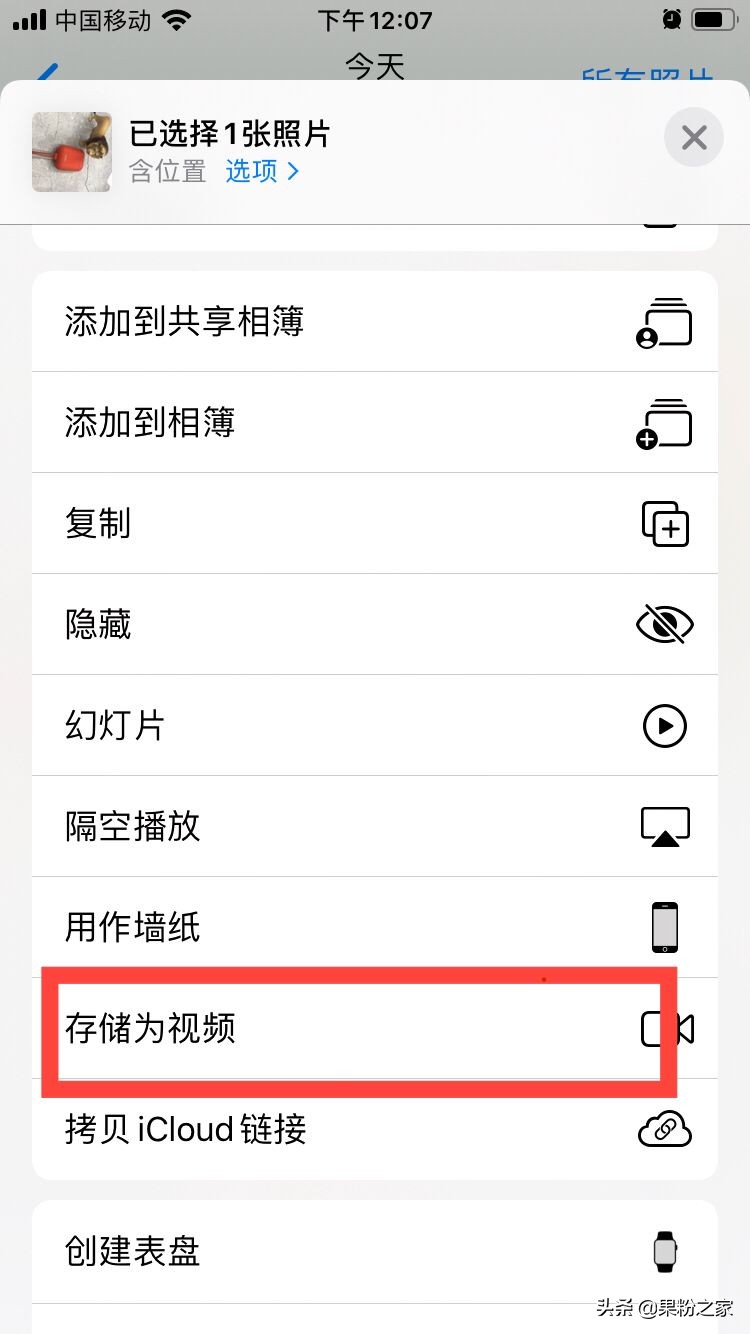The height and width of the screenshot is (1334, 750).
Task: Tap the AirPlay screen icon
Action: (663, 826)
